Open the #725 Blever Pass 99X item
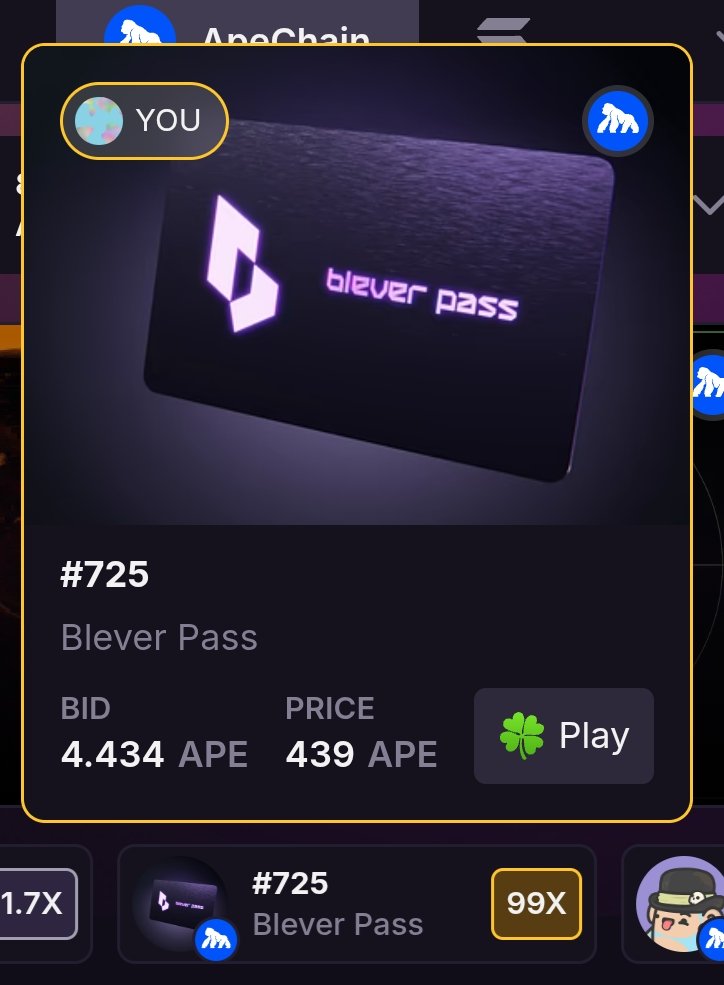724x985 pixels. click(356, 904)
